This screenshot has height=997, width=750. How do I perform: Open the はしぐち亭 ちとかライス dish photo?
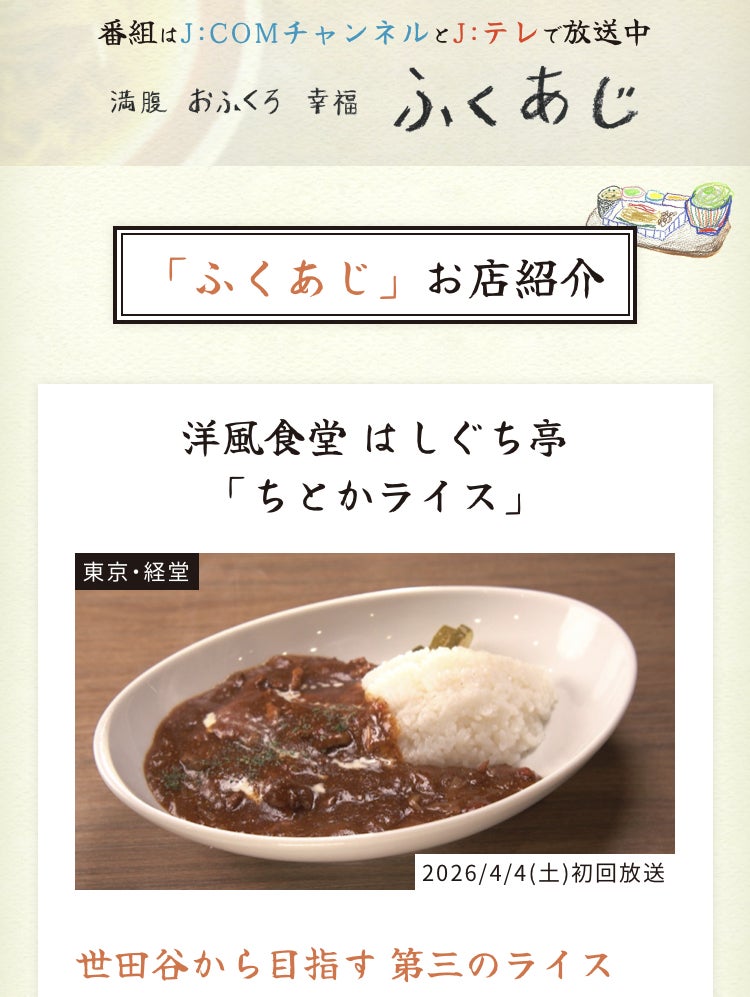(x=375, y=720)
